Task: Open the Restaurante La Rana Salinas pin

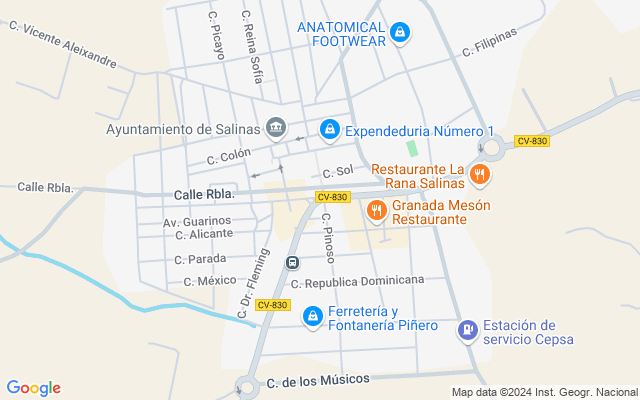Action: [x=481, y=175]
